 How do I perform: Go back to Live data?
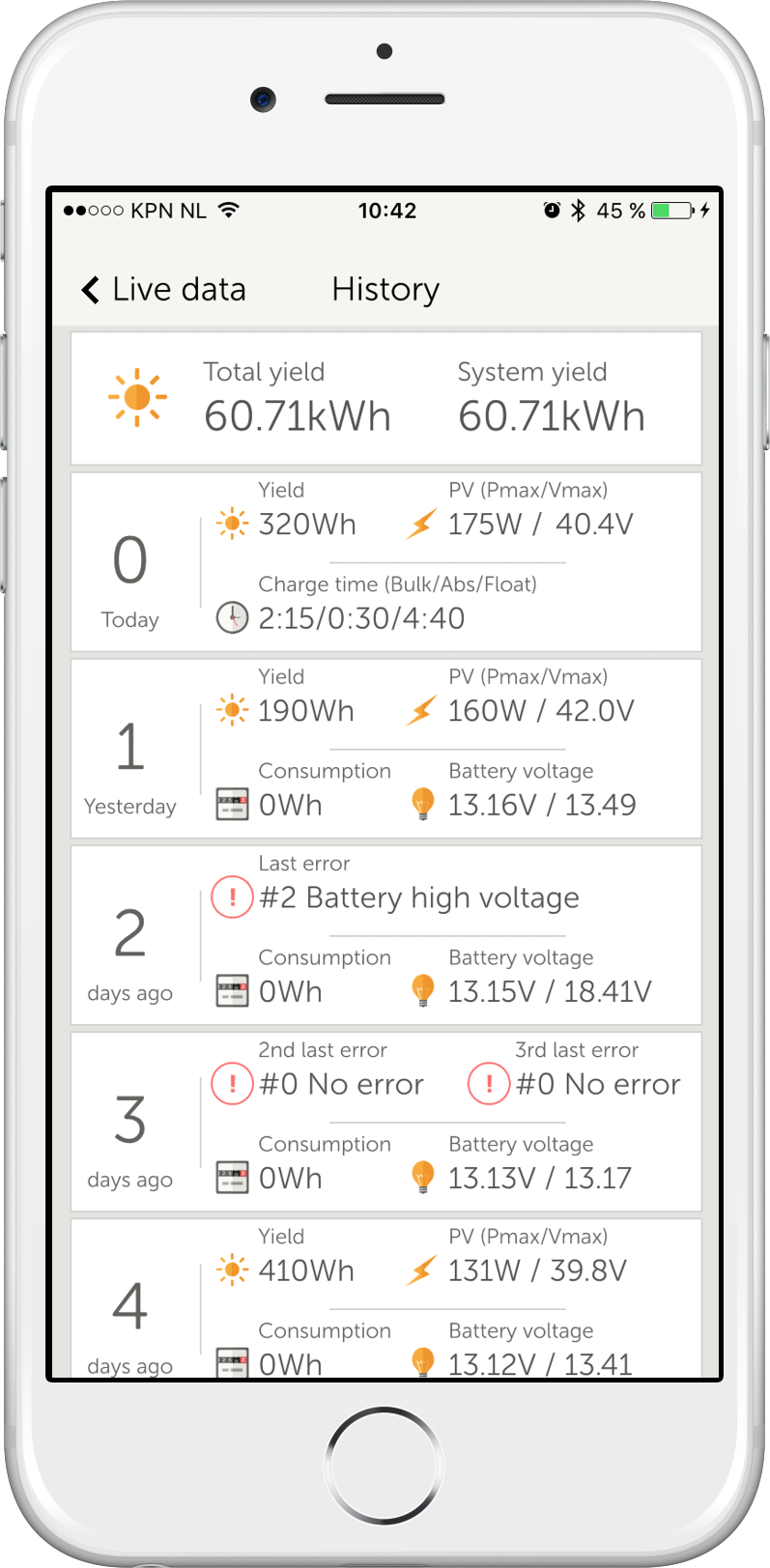pyautogui.click(x=162, y=290)
